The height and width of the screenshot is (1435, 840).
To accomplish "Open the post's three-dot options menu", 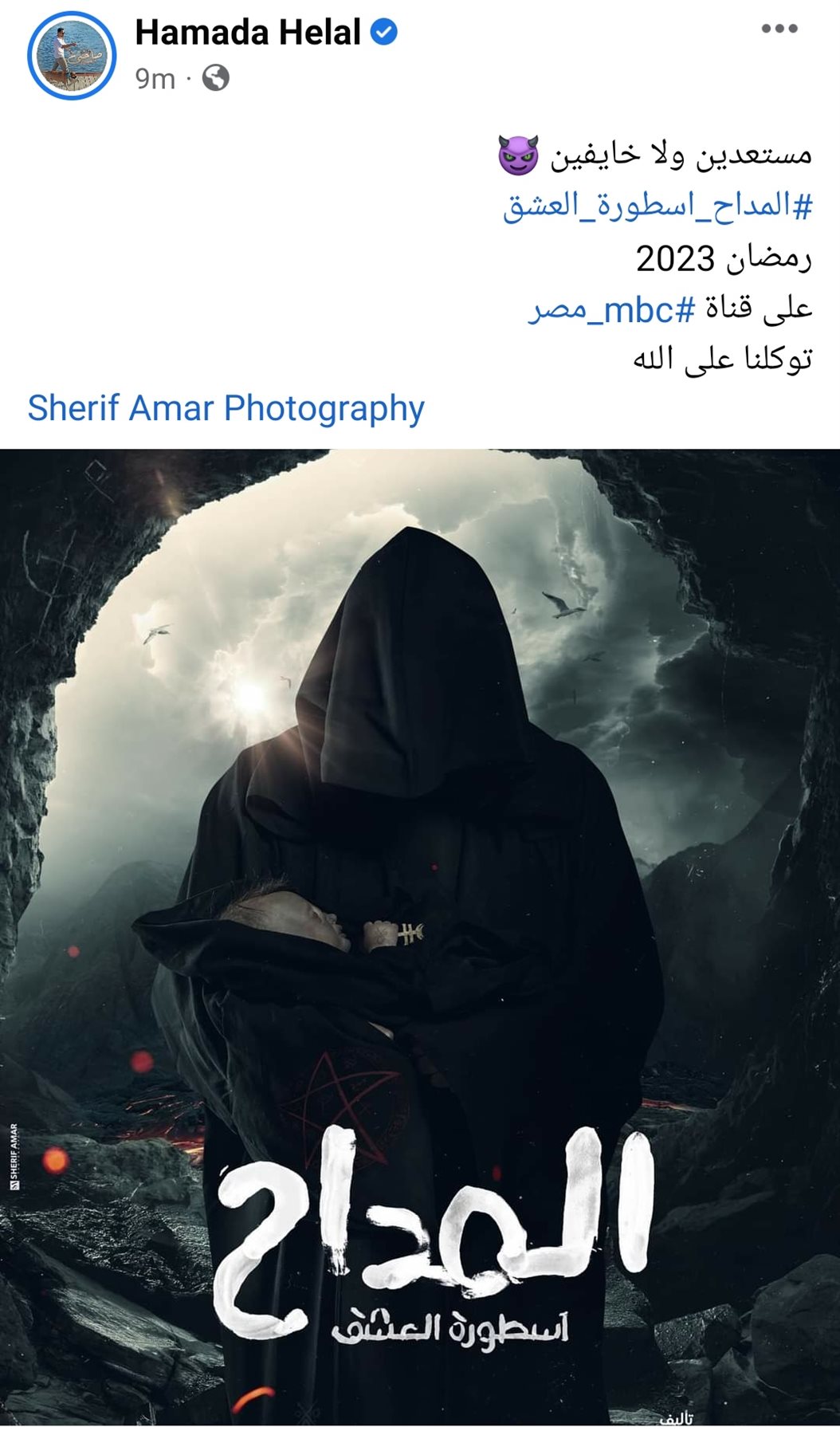I will 779,29.
